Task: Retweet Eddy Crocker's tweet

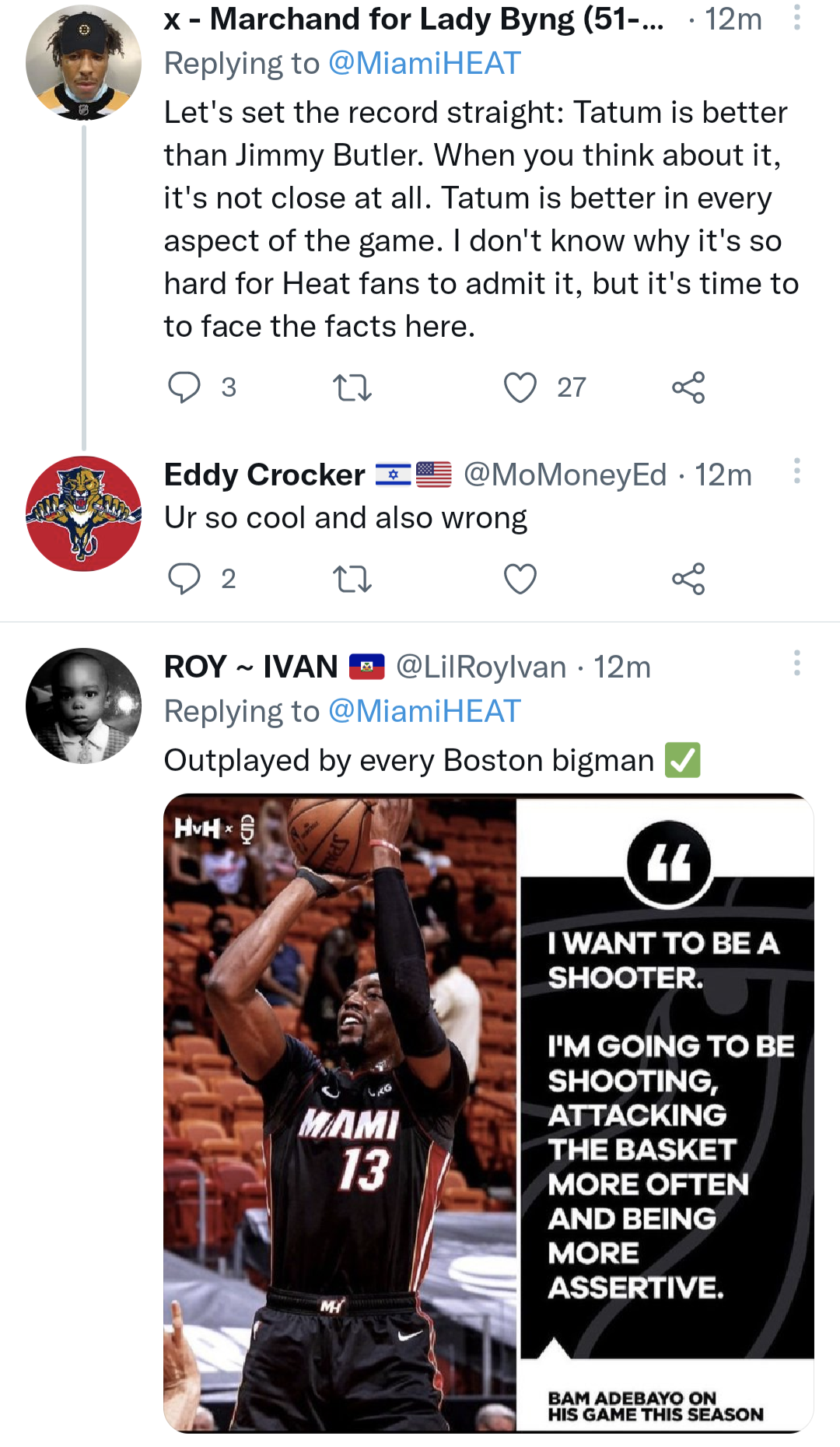Action: [x=352, y=579]
